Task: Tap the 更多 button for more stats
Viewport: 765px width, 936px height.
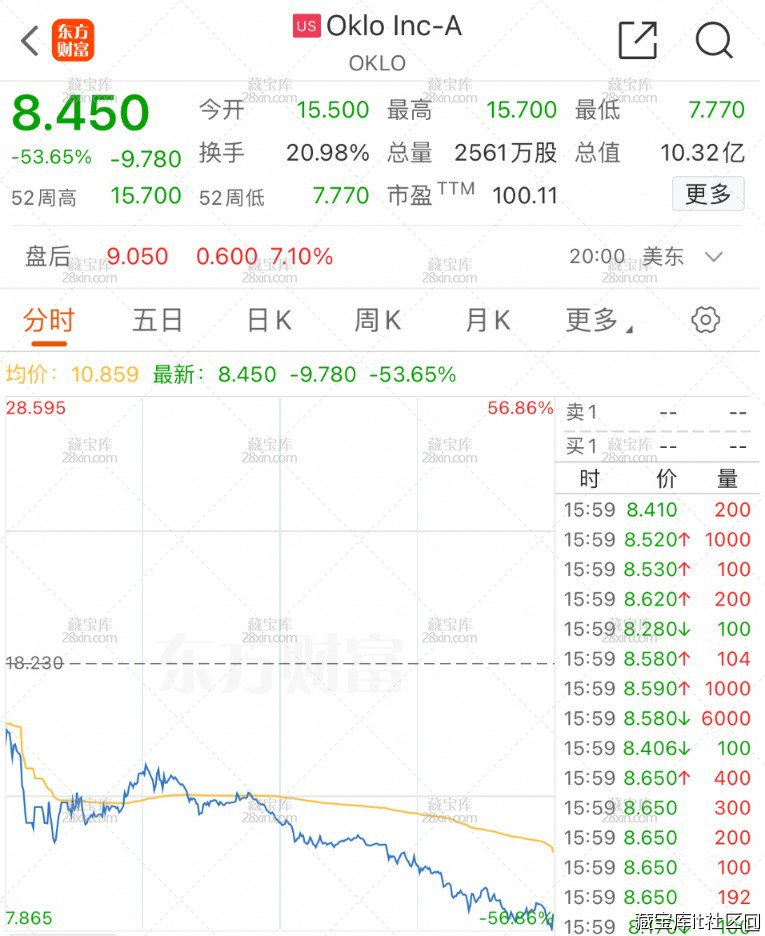Action: [x=708, y=194]
